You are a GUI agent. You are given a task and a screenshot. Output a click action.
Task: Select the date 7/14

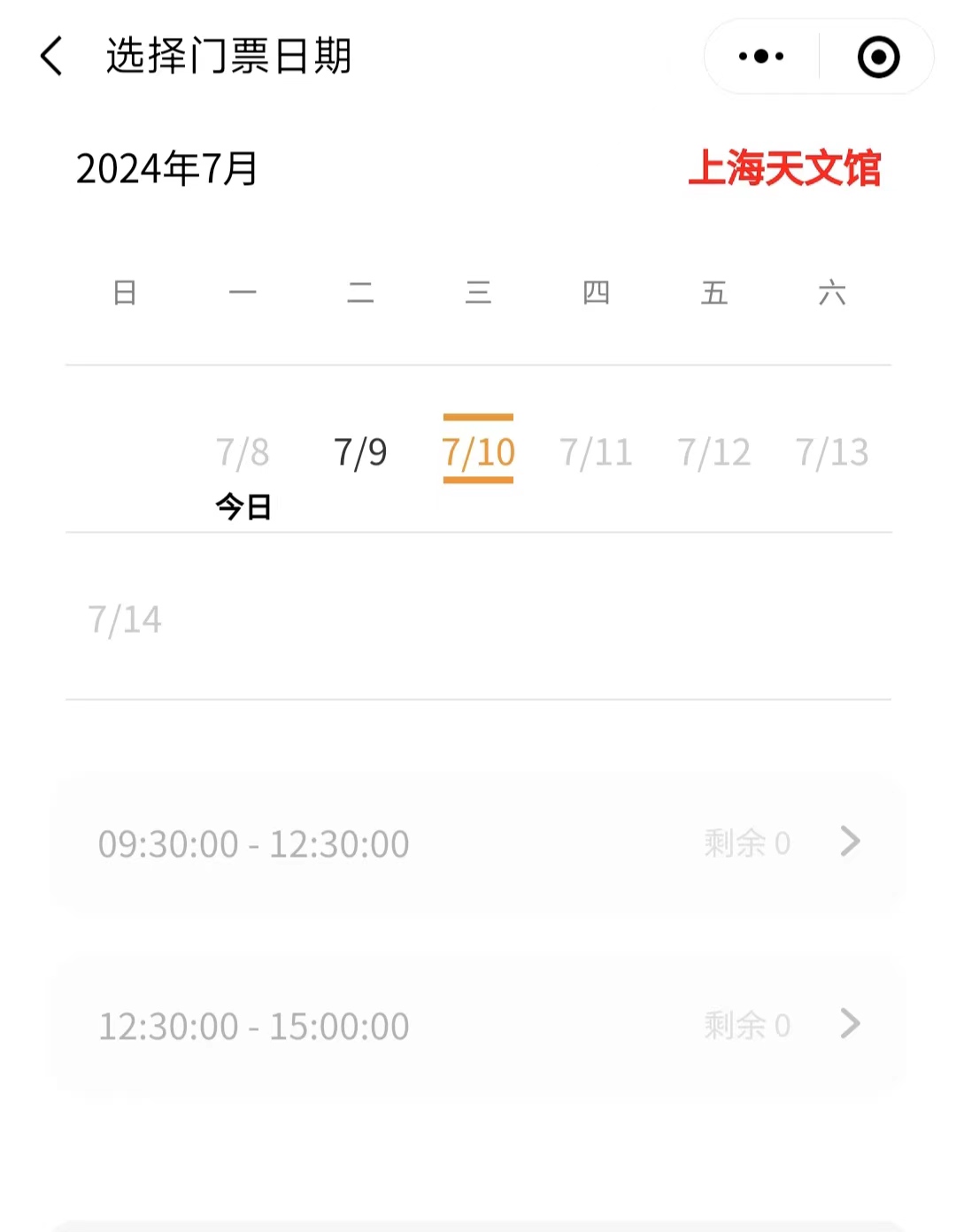[125, 620]
